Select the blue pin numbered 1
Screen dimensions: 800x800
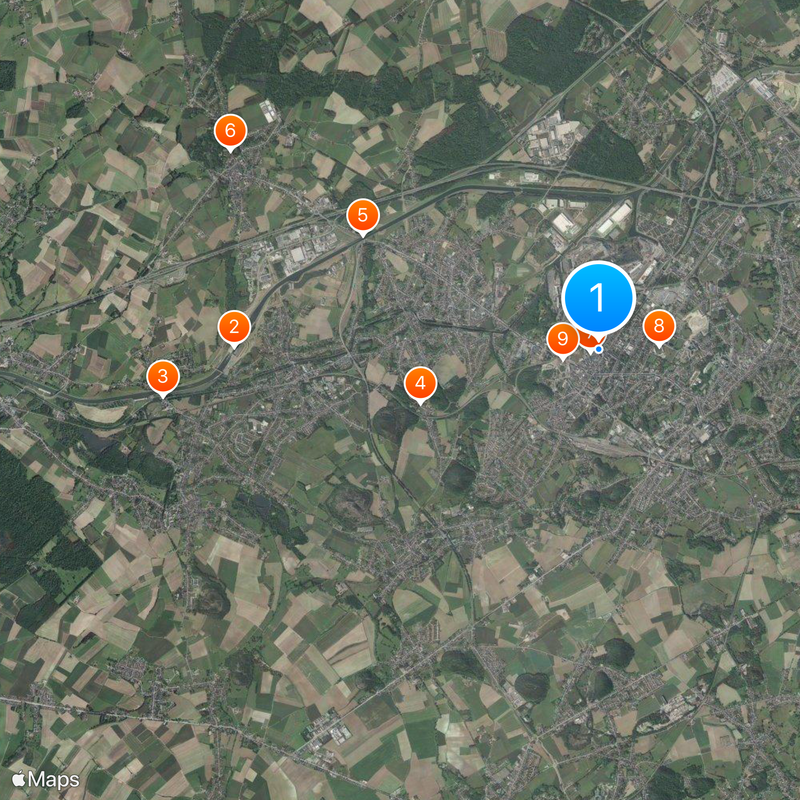pos(598,297)
